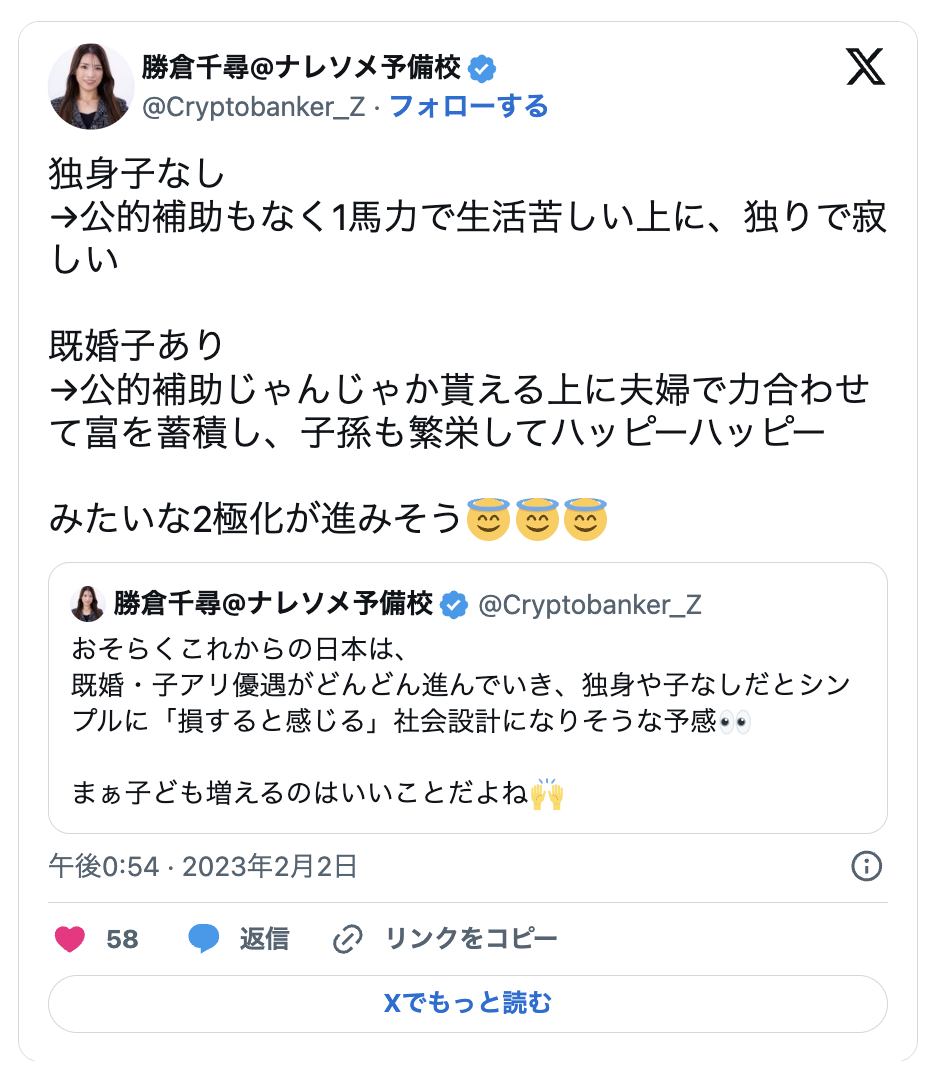Tap フォローする to follow the author
Image resolution: width=942 pixels, height=1082 pixels.
coord(468,106)
